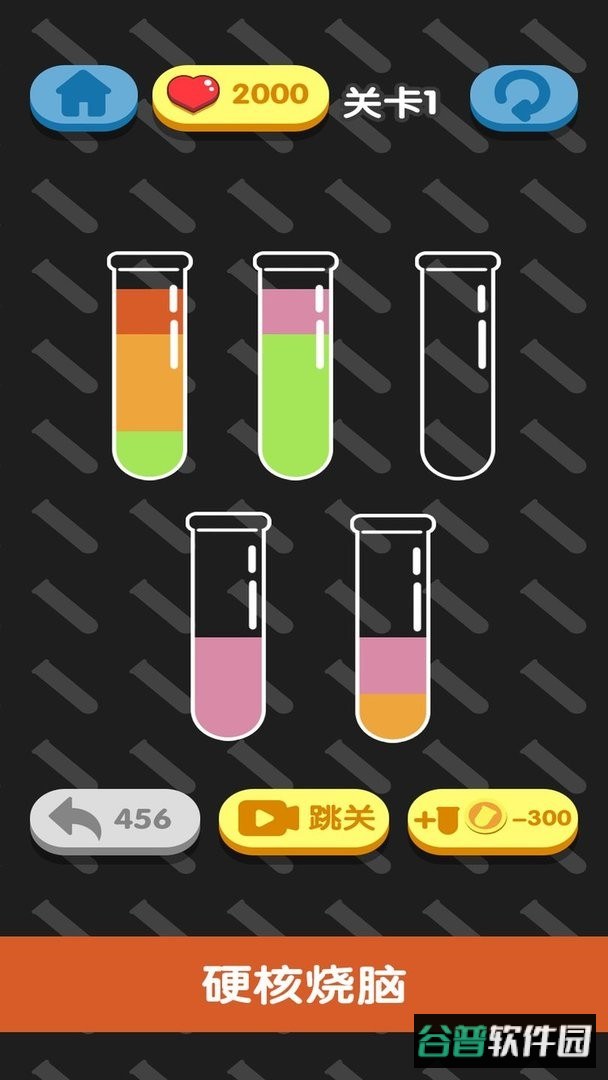Viewport: 608px width, 1080px height.
Task: Select the tube with pink over orange
Action: pos(393,627)
